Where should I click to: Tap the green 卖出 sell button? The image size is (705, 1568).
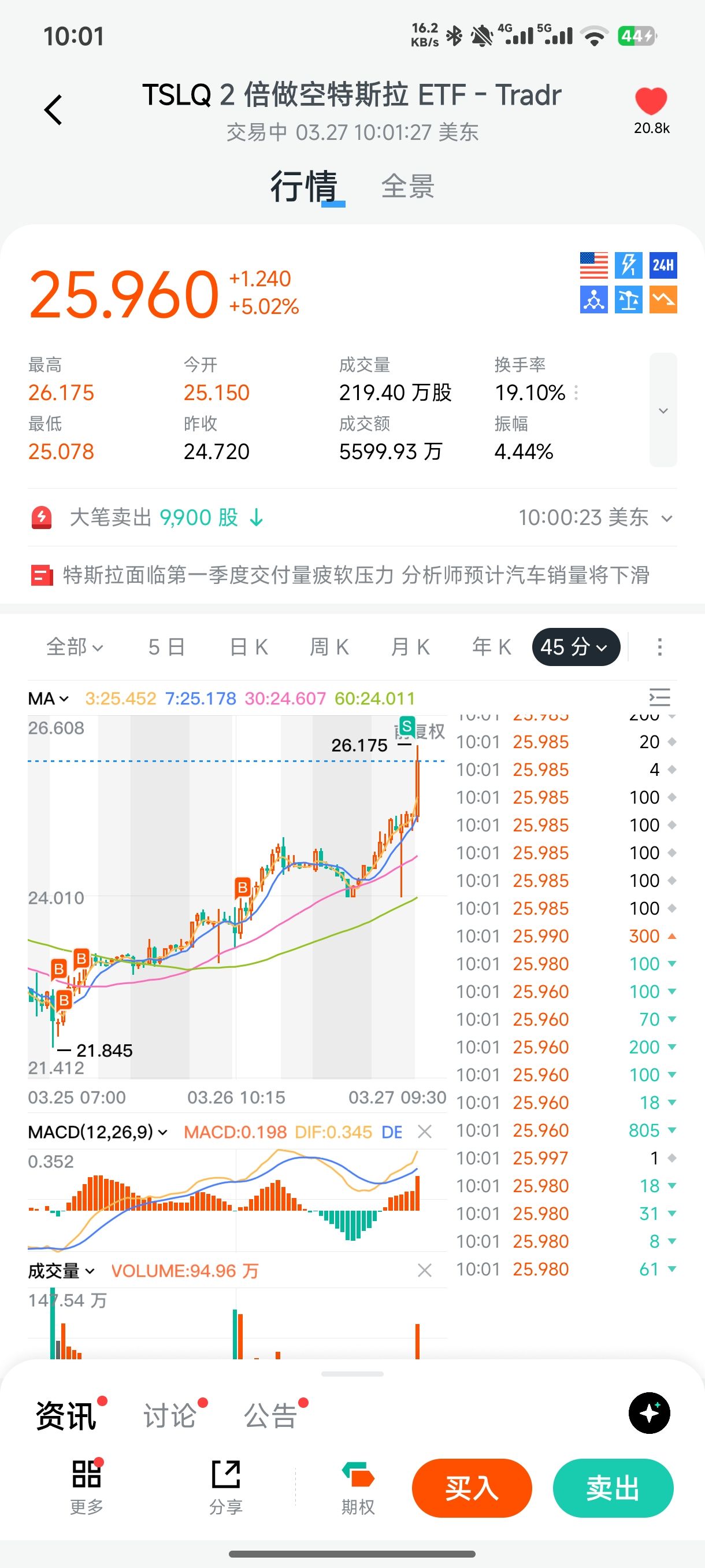tap(613, 1488)
